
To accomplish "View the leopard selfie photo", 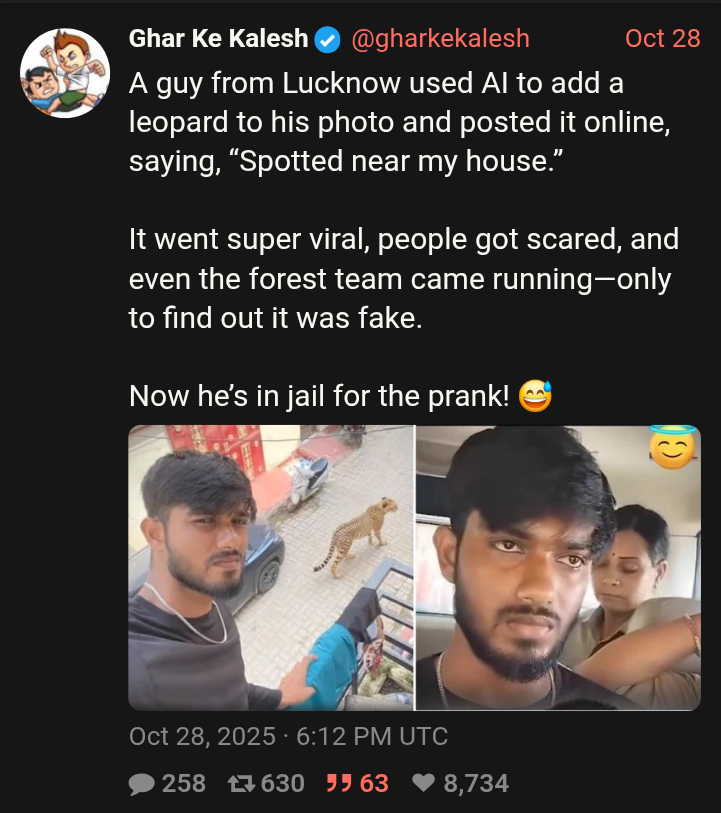I will [271, 567].
